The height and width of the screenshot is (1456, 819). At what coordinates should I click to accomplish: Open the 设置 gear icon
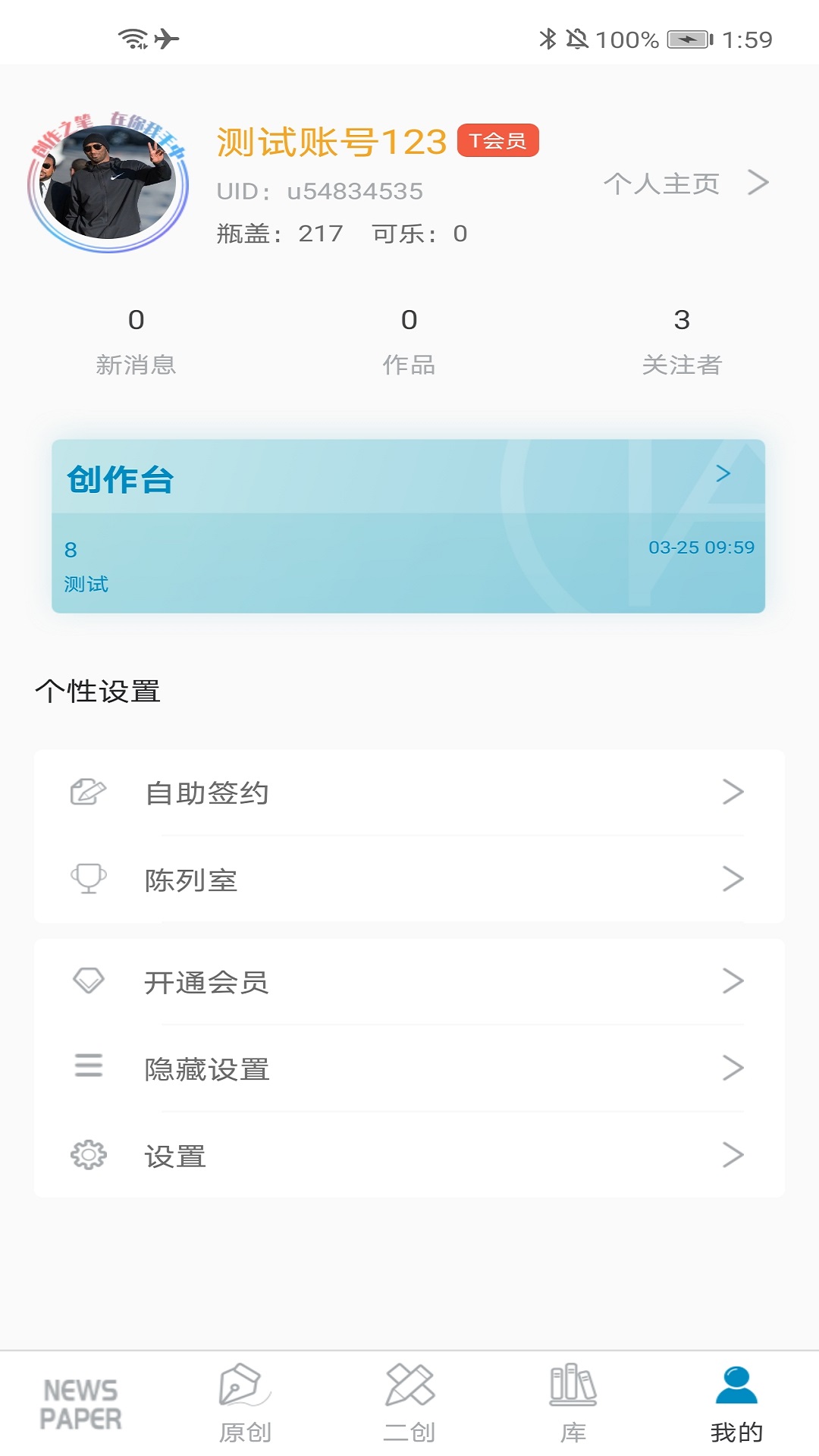[x=89, y=1154]
